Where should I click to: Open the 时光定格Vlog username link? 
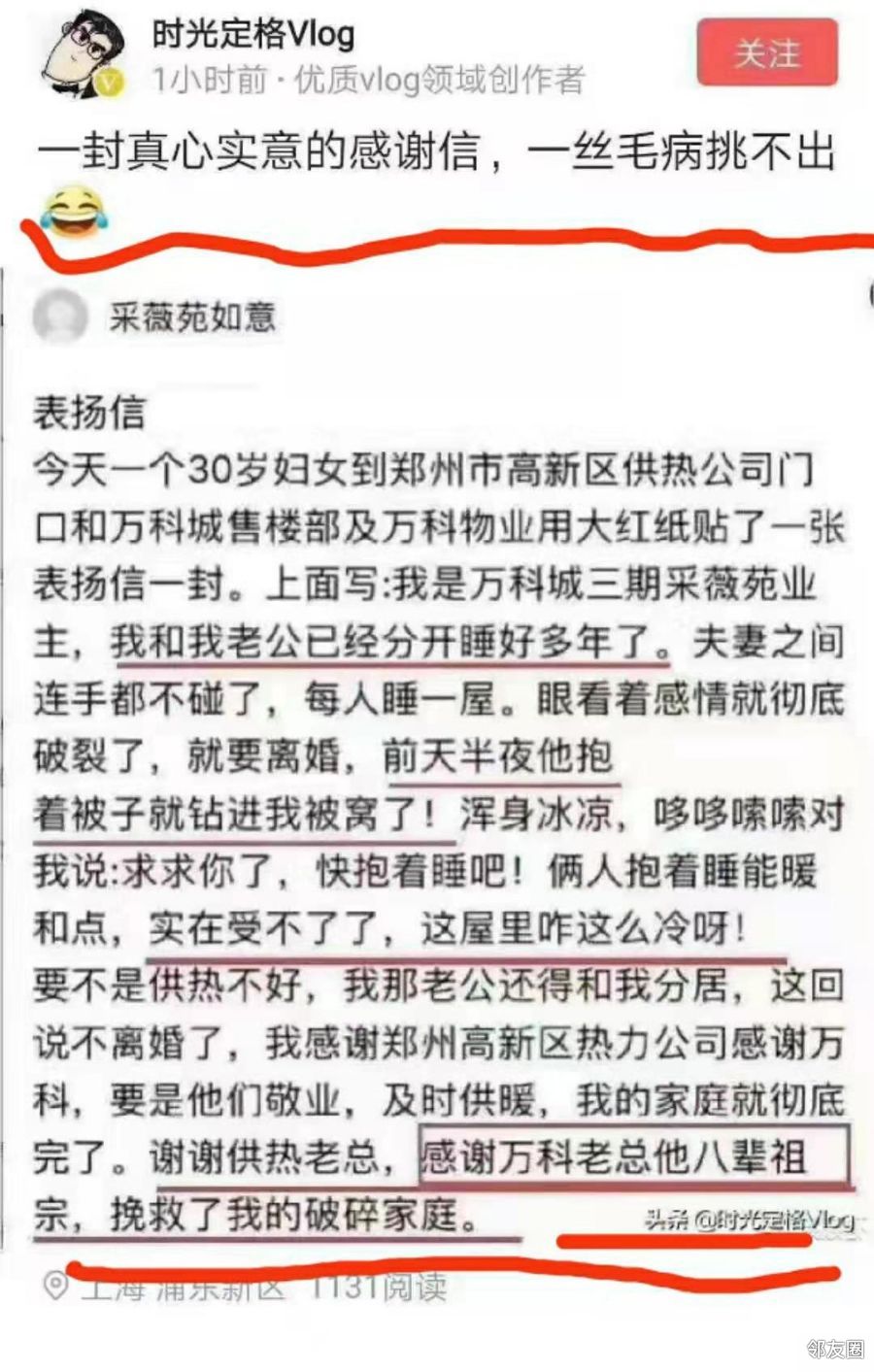[253, 35]
